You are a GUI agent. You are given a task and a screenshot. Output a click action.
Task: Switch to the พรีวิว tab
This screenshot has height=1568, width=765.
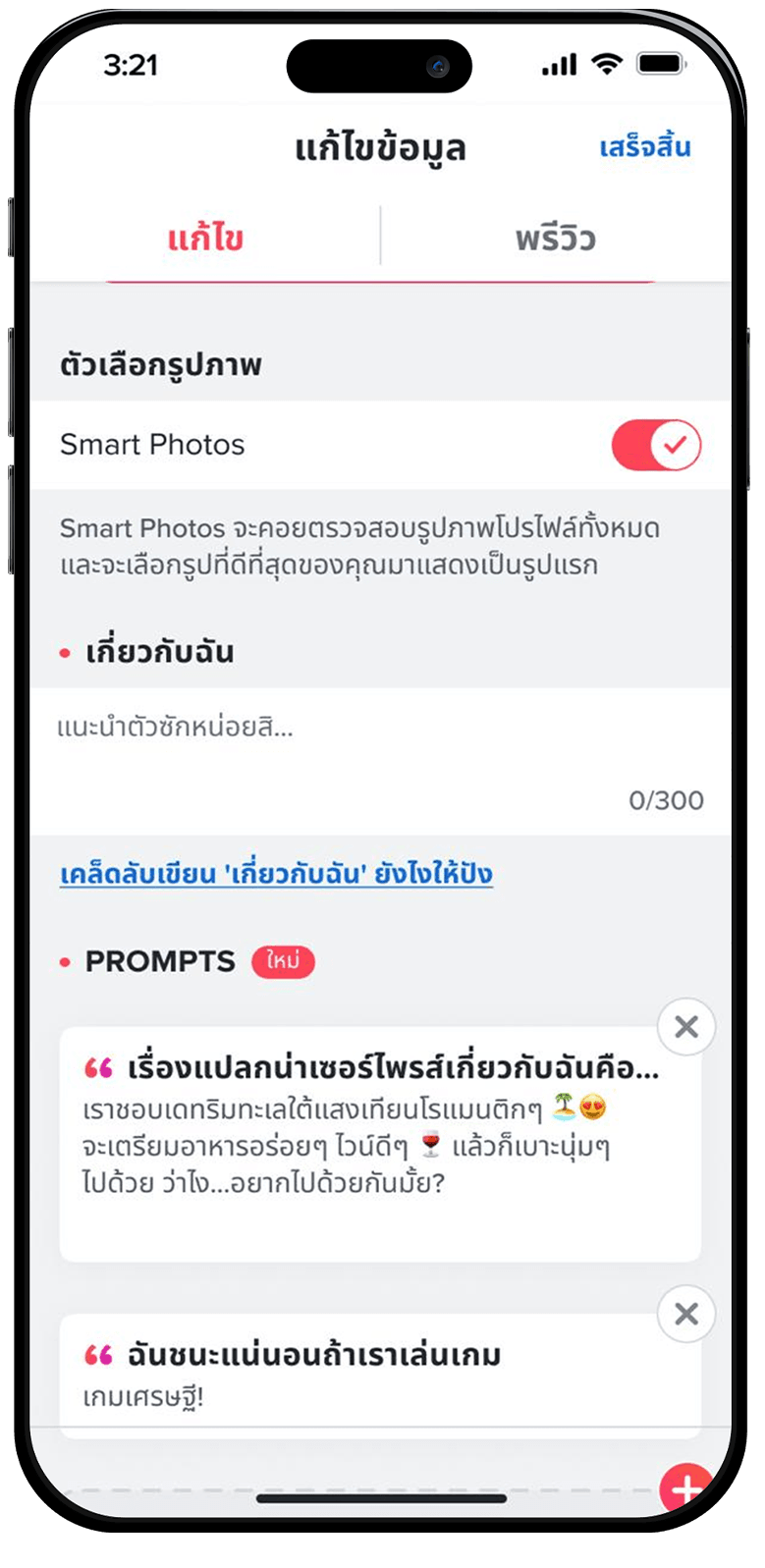(x=558, y=239)
